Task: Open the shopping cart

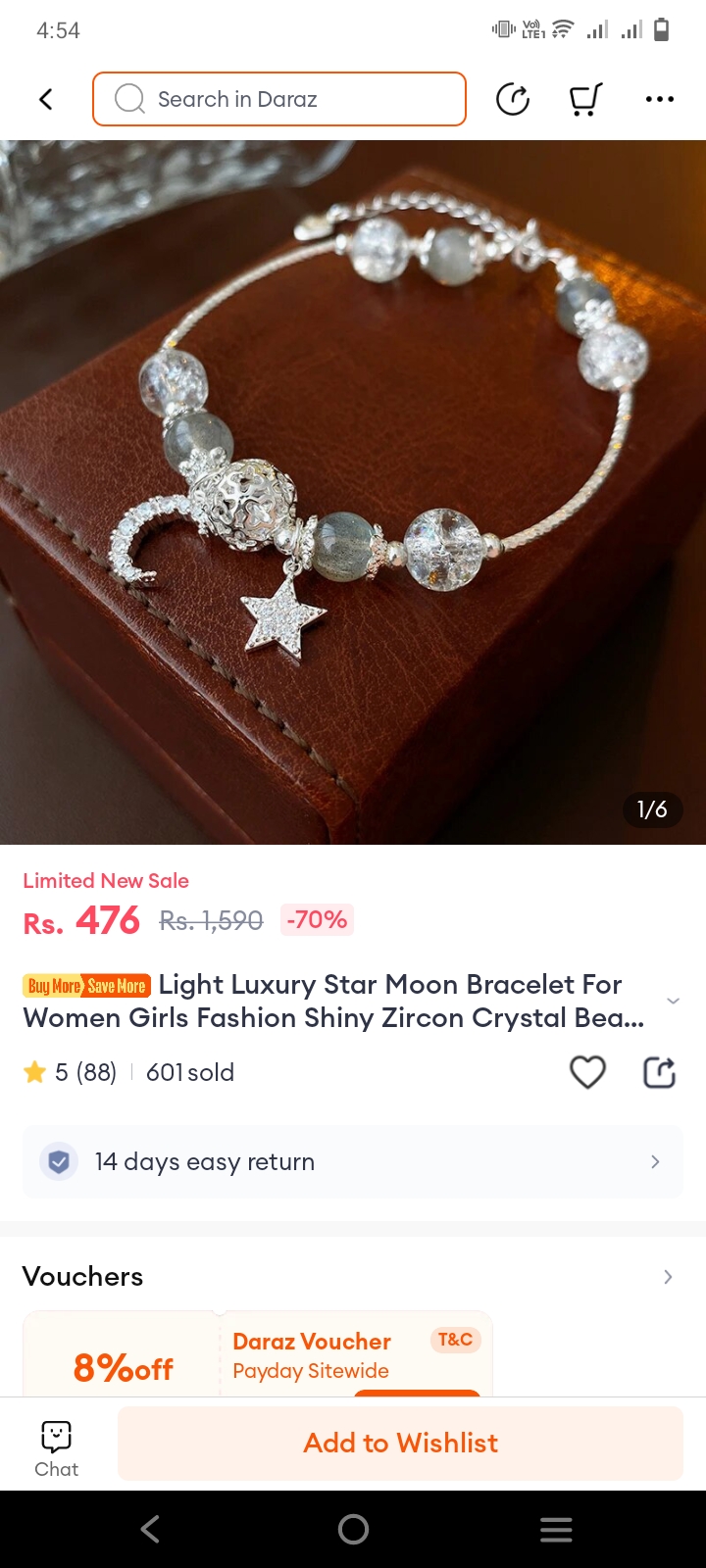Action: coord(585,99)
